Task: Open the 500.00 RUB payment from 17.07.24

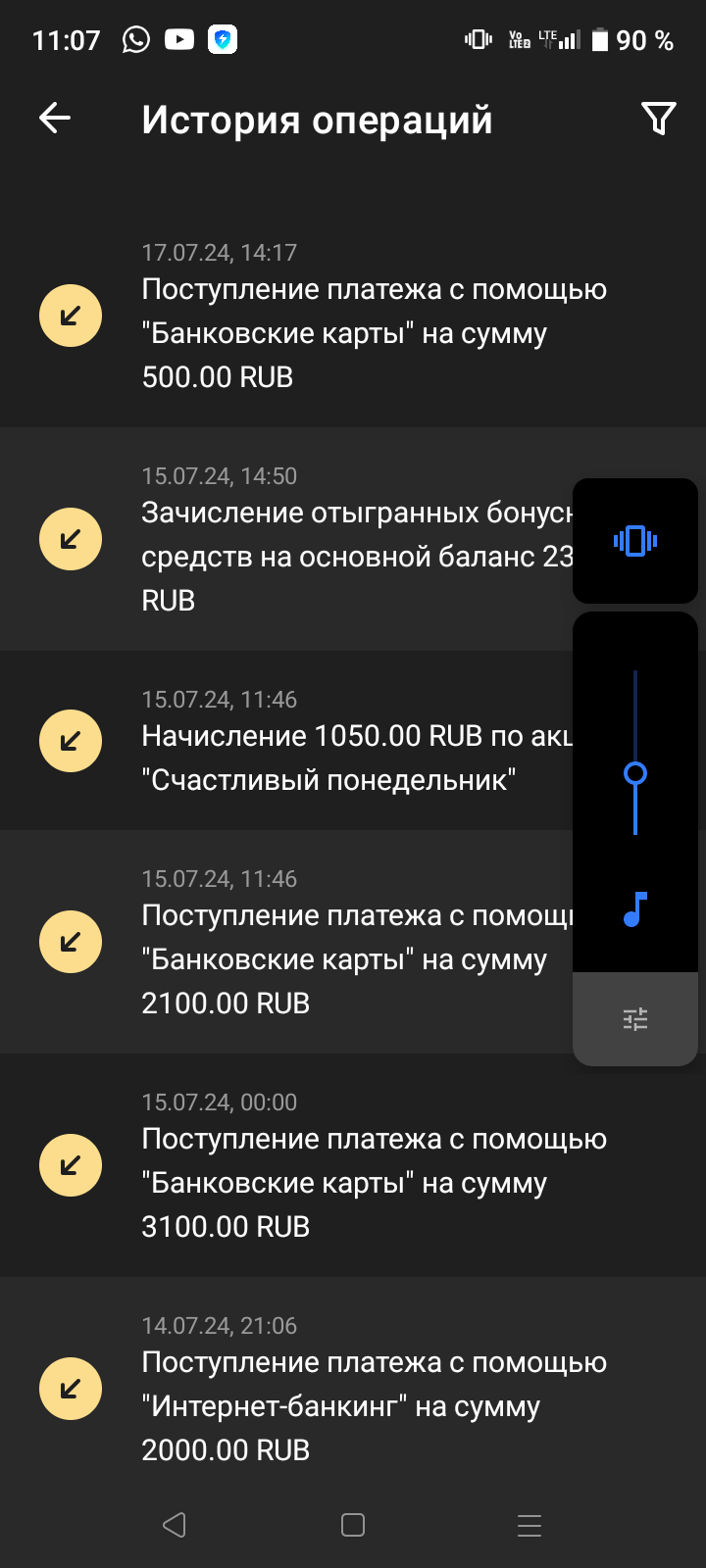Action: pyautogui.click(x=353, y=316)
